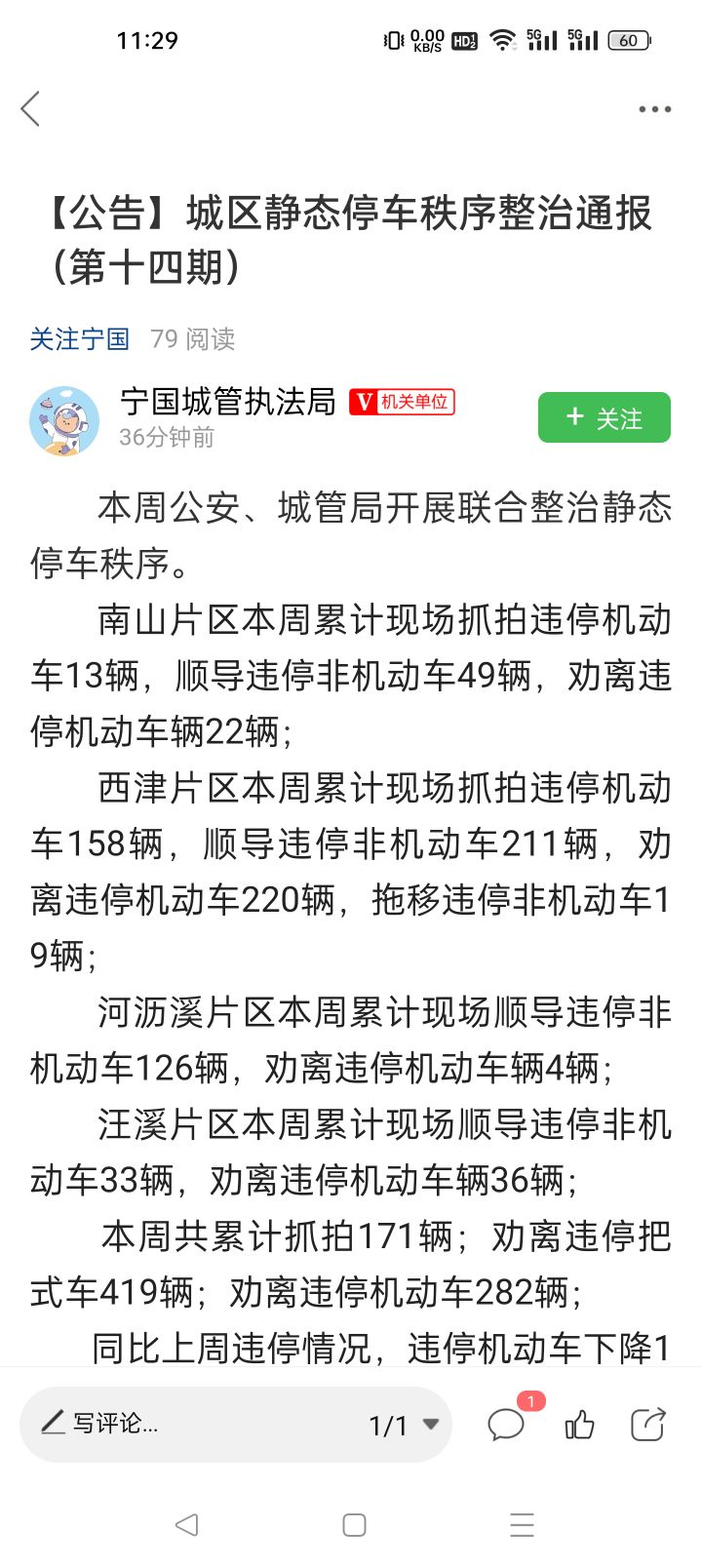The image size is (702, 1568).
Task: Go back using the top-left arrow
Action: 31,109
